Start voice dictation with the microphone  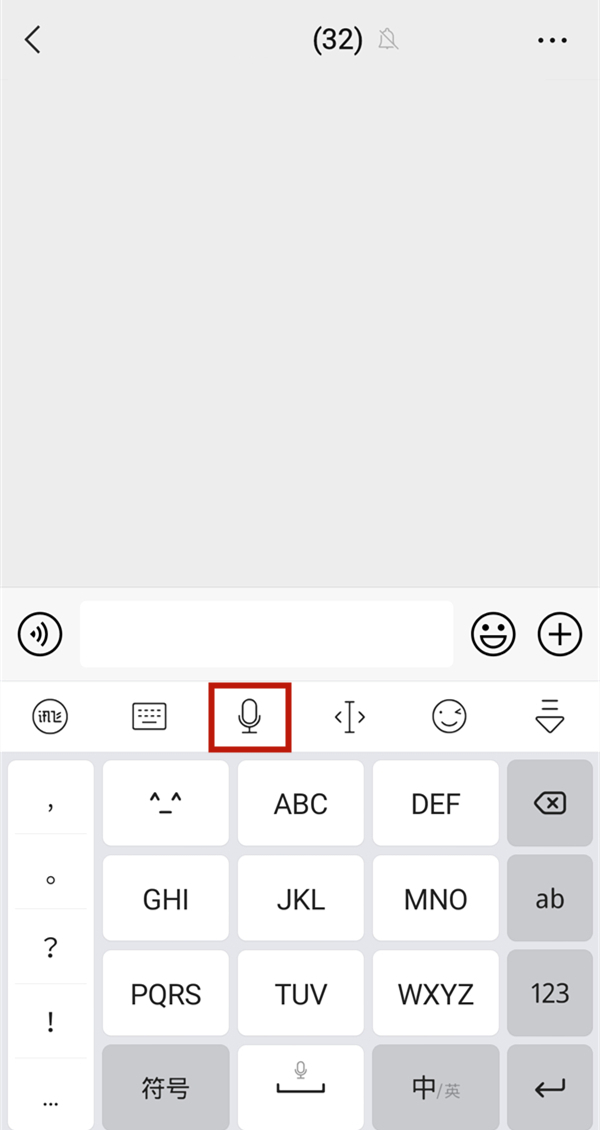click(249, 717)
